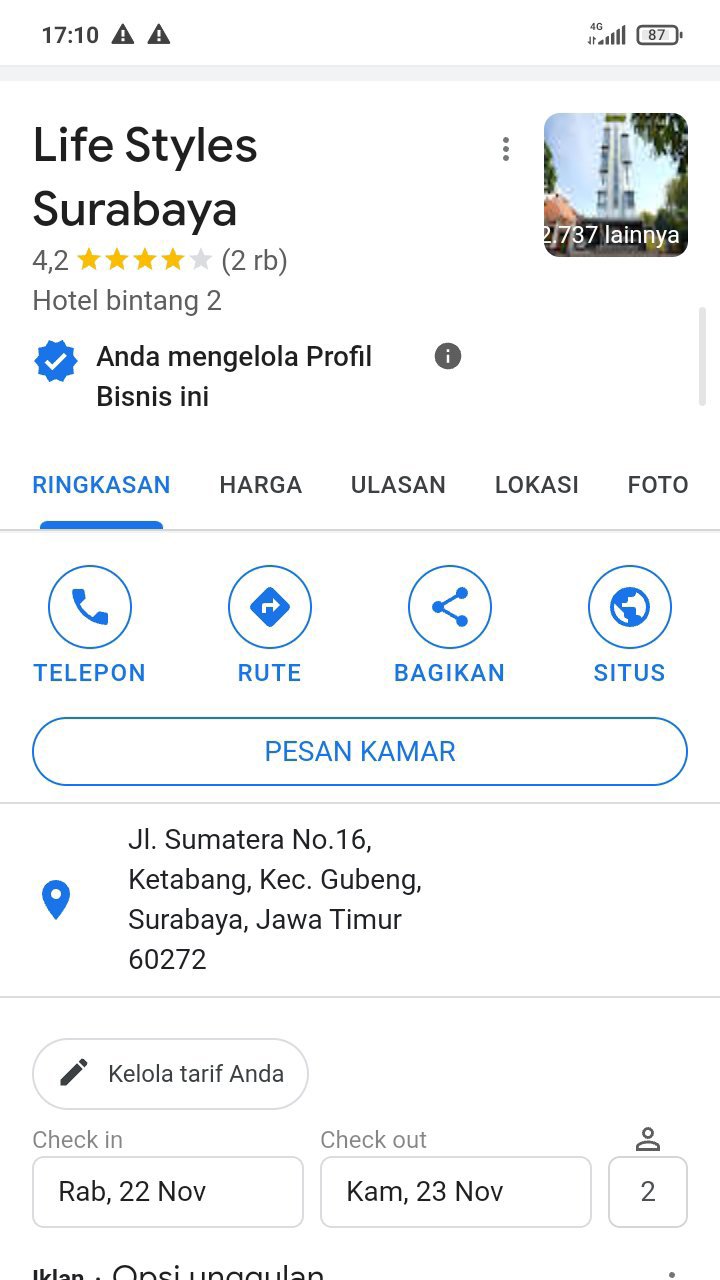This screenshot has height=1280, width=720.
Task: Tap the info icon beside Profil Bisnis
Action: [448, 356]
